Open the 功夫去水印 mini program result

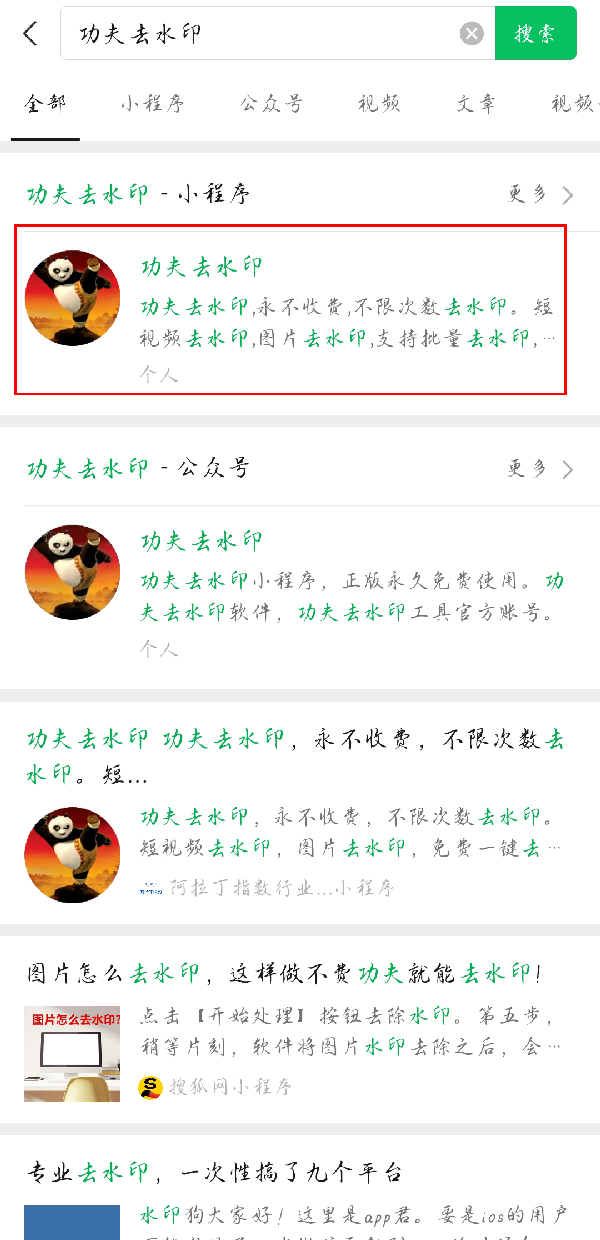point(290,310)
